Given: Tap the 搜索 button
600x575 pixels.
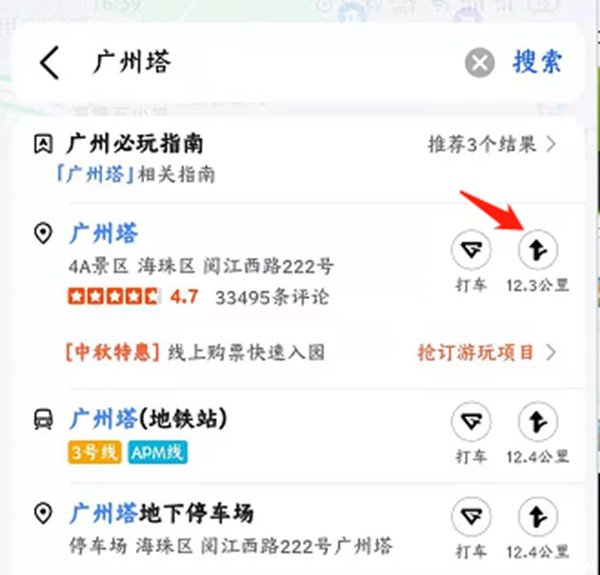Looking at the screenshot, I should tap(537, 62).
